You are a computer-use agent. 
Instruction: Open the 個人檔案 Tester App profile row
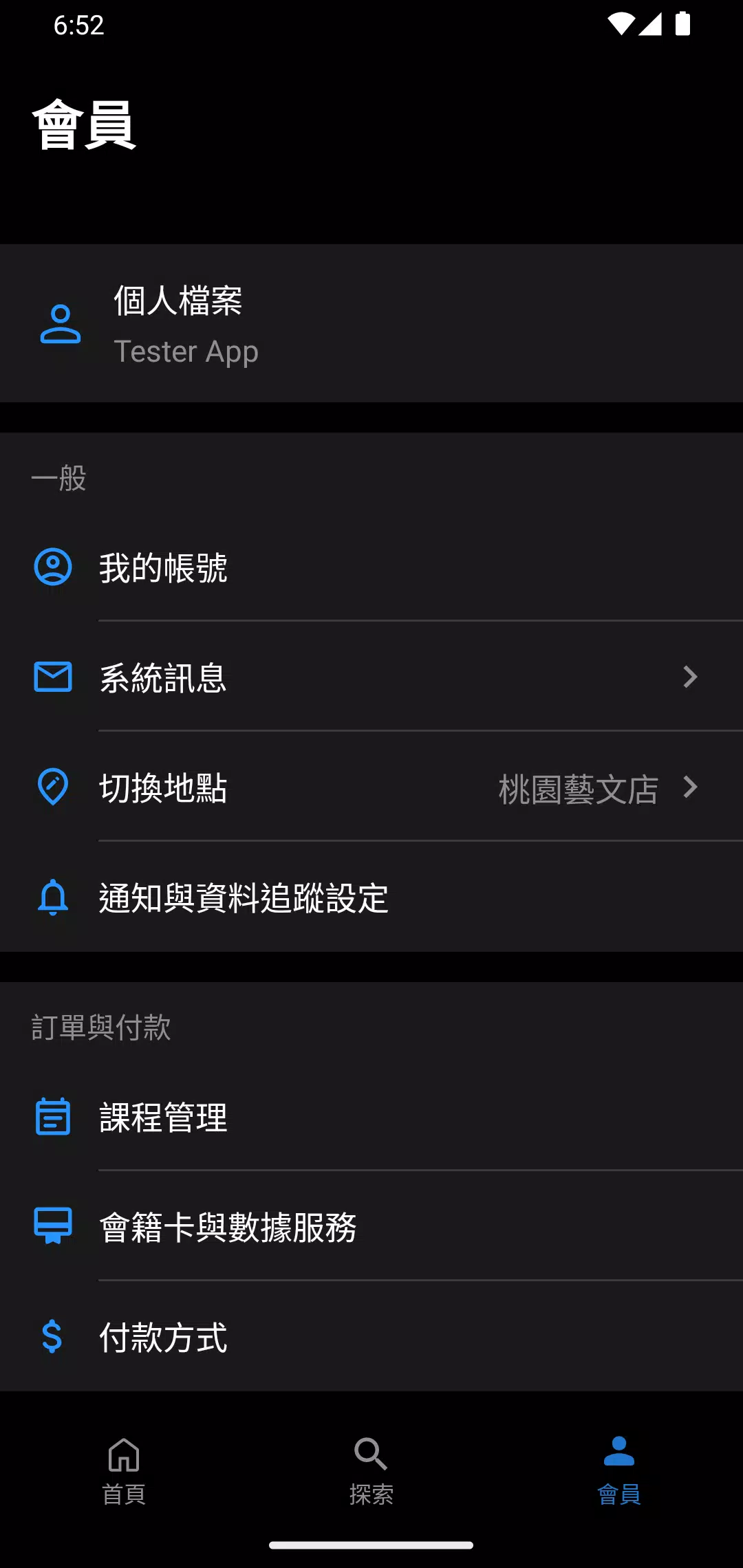point(371,323)
